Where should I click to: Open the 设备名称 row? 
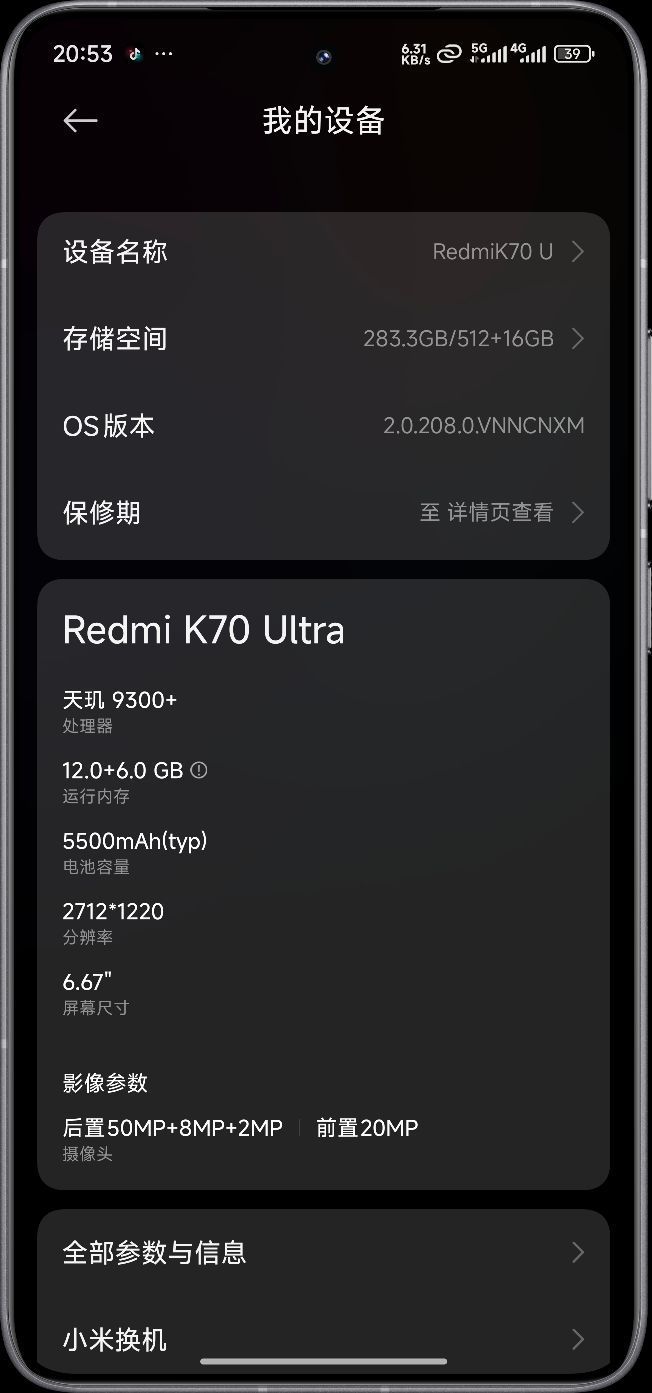[x=323, y=252]
